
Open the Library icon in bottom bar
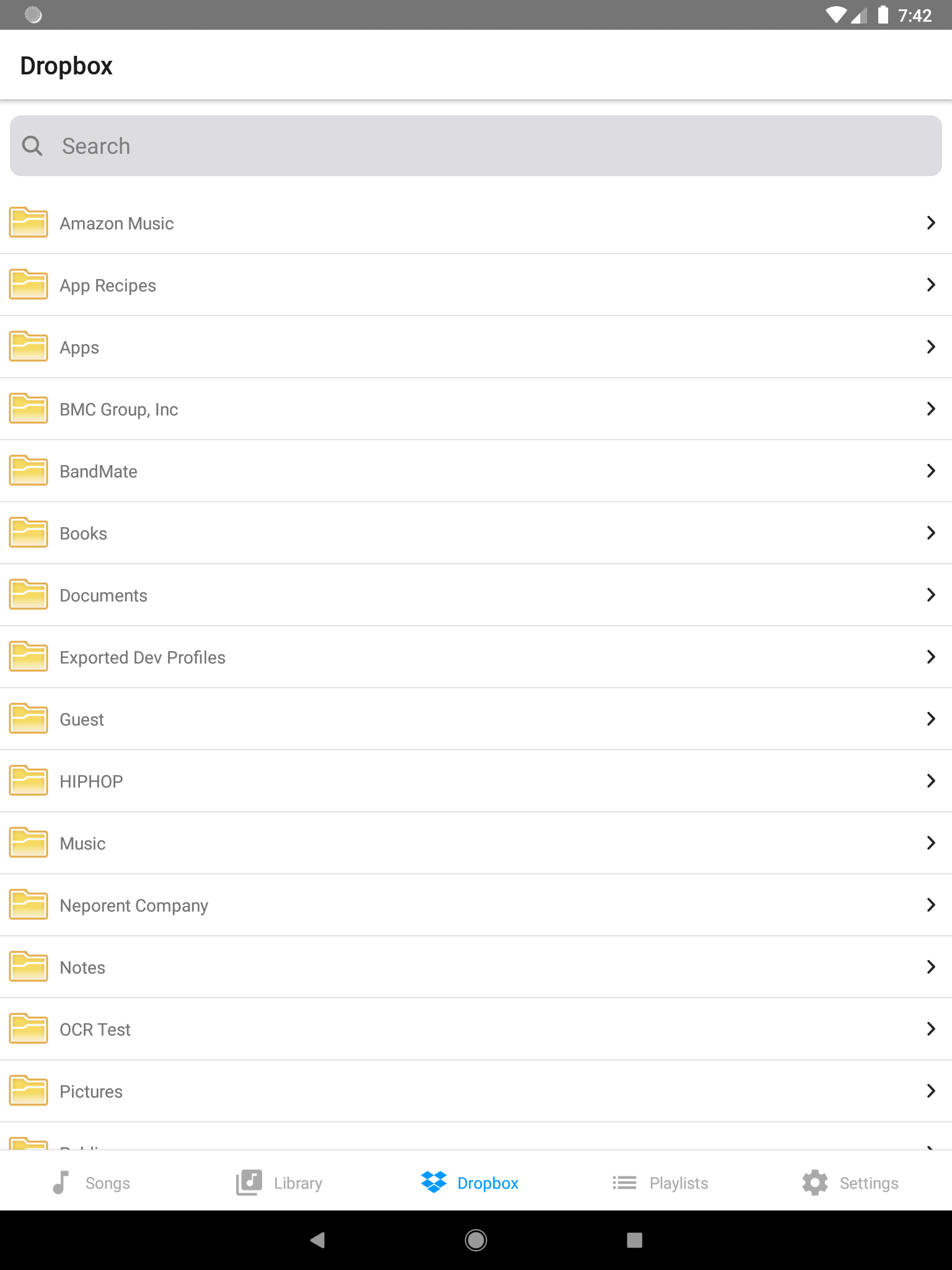(x=247, y=1182)
